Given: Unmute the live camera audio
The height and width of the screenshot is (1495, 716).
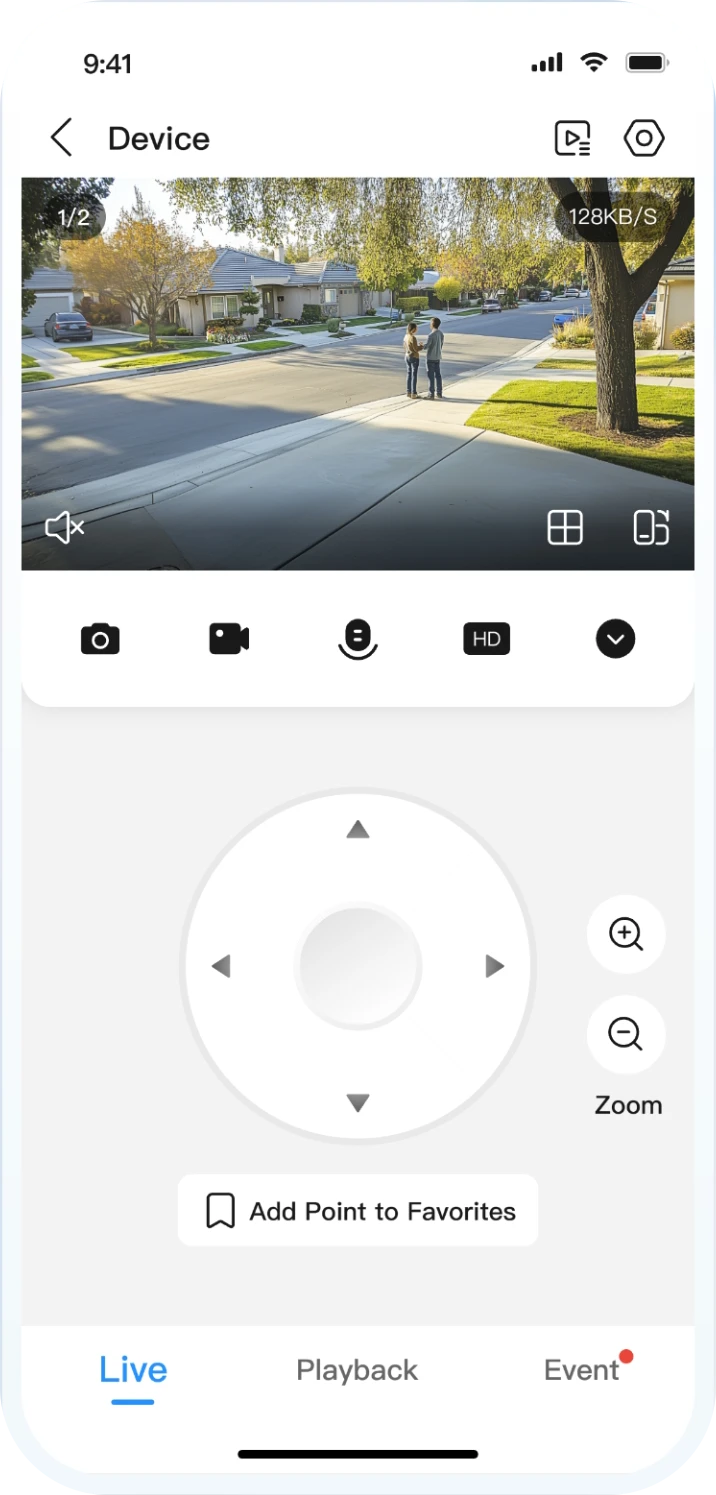Looking at the screenshot, I should click(65, 528).
